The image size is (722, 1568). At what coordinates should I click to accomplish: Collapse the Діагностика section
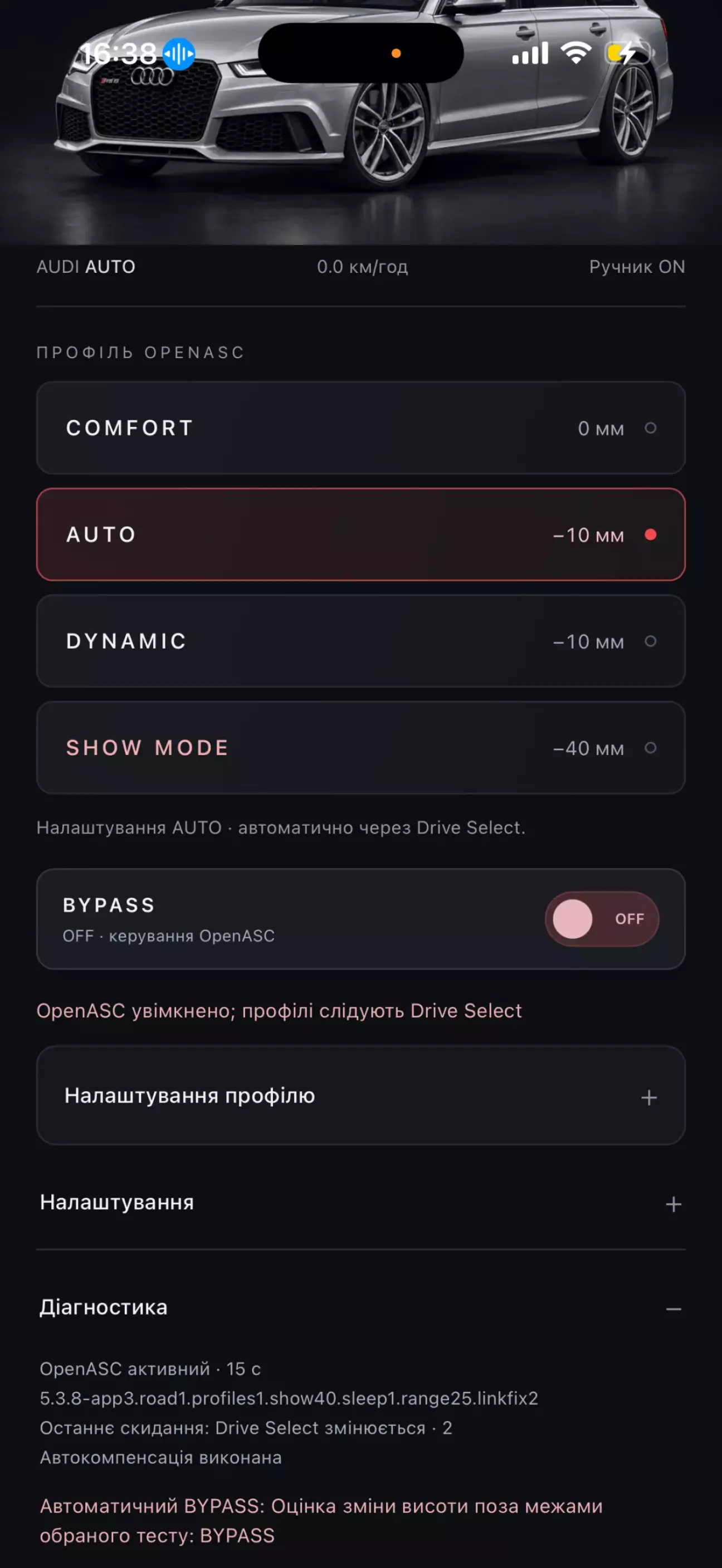pos(361,1307)
